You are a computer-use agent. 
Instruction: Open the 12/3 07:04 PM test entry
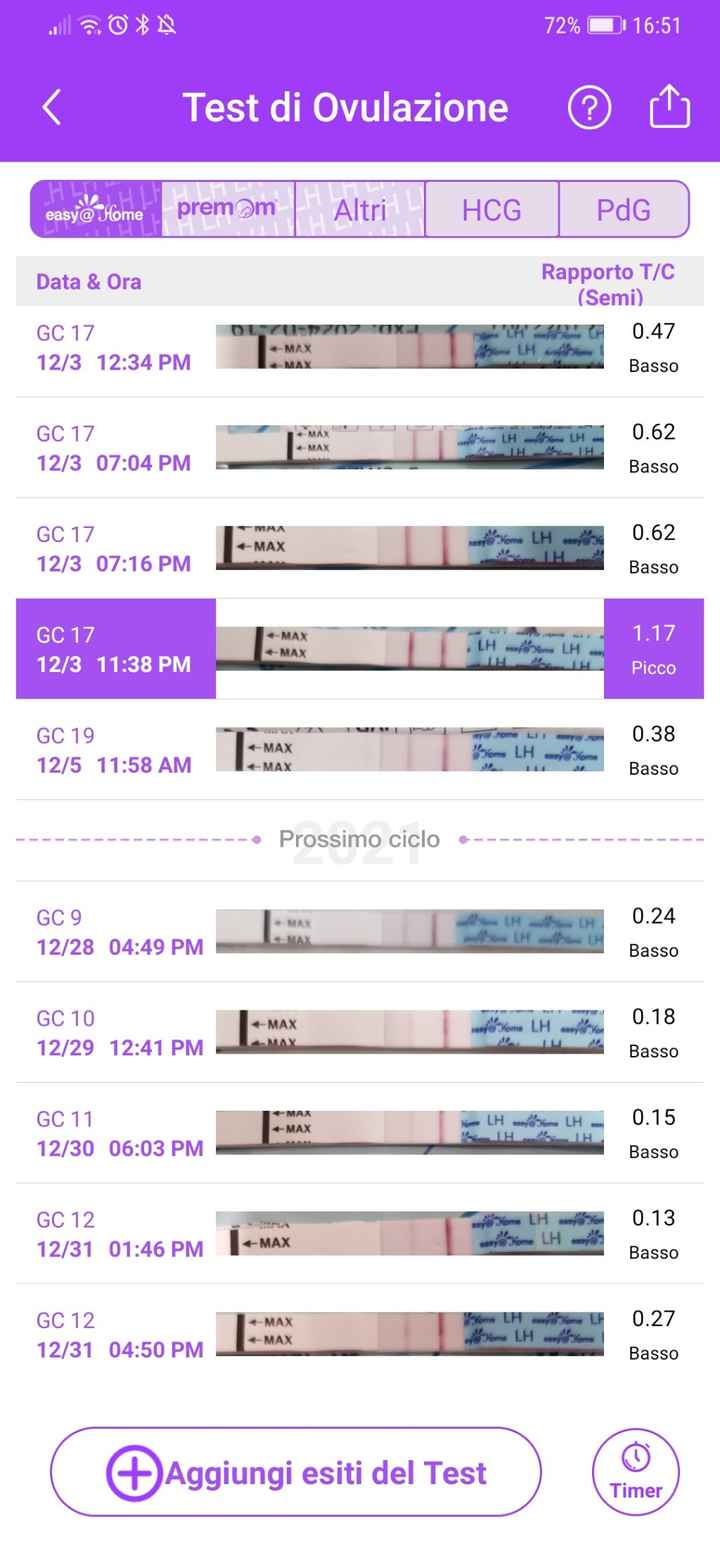(360, 448)
